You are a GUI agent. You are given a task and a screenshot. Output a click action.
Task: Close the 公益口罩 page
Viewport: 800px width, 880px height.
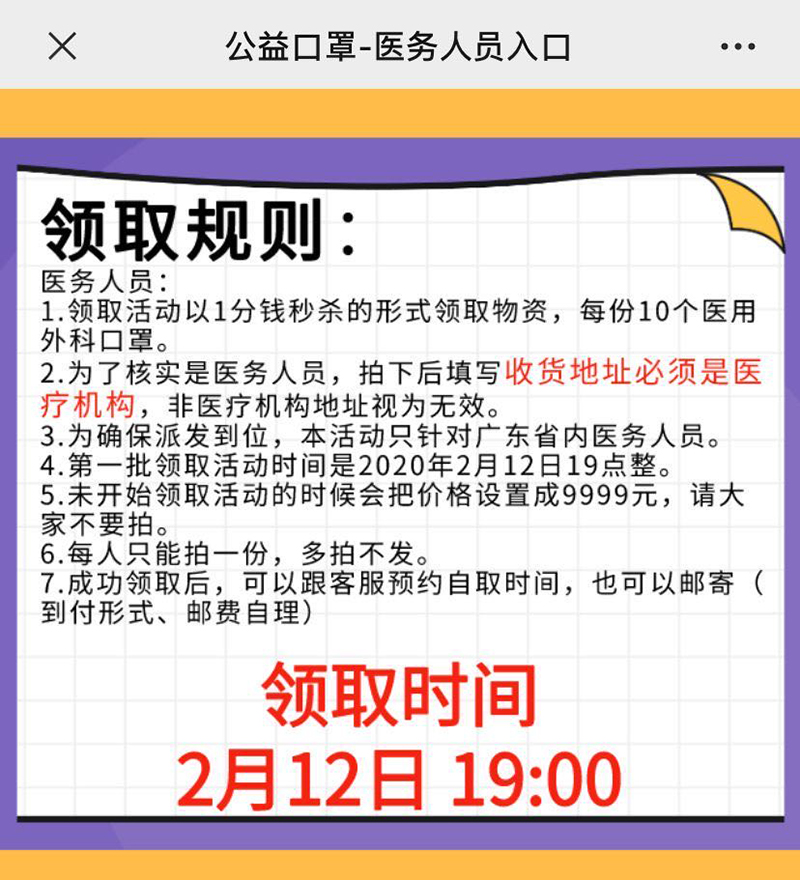click(x=62, y=46)
